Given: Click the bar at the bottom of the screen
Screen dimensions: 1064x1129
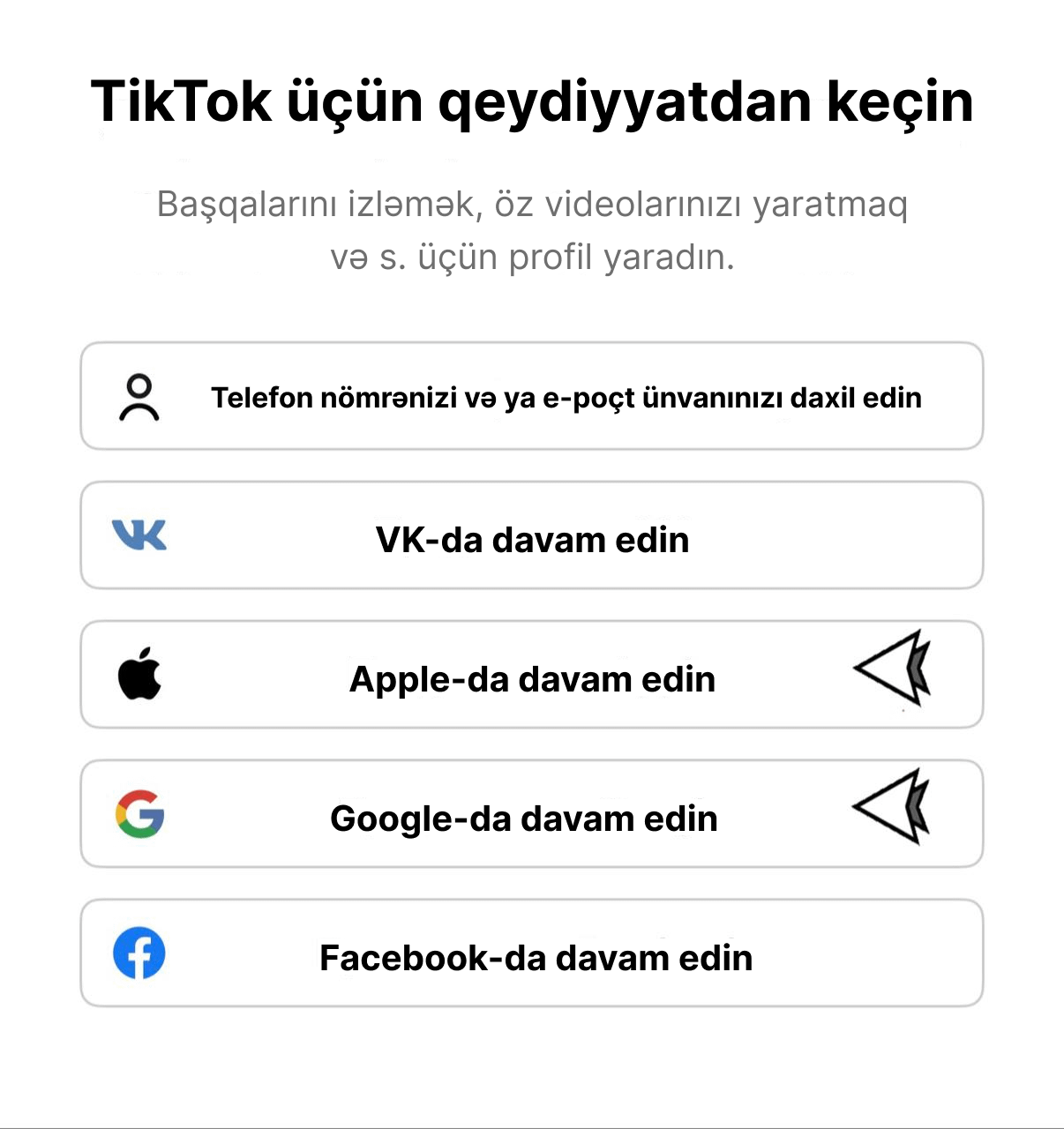Looking at the screenshot, I should click(x=532, y=1124).
